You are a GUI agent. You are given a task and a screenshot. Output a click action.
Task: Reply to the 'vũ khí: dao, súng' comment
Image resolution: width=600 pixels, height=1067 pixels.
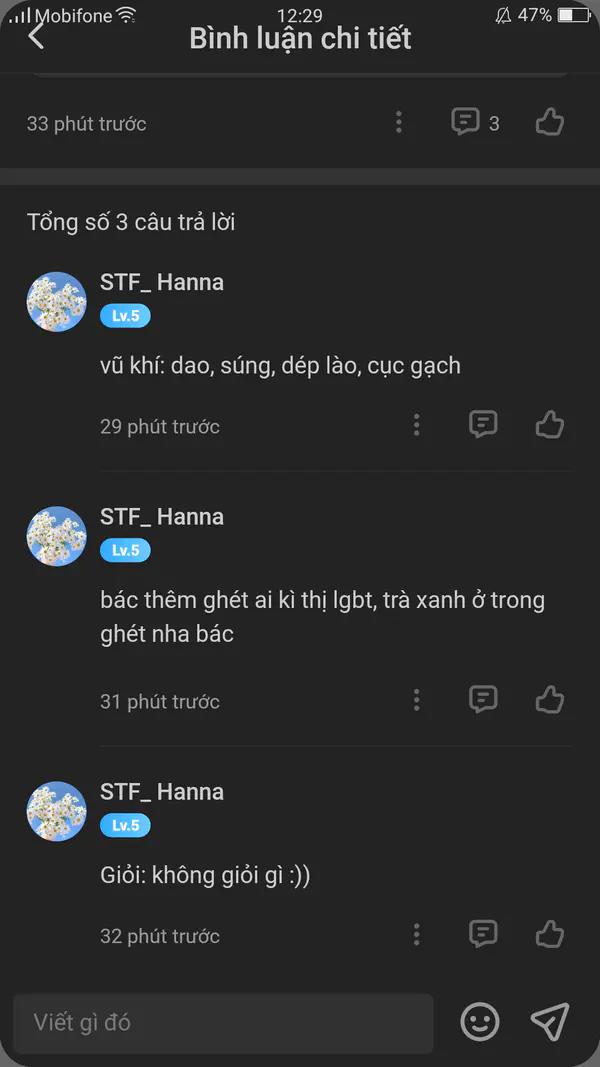(x=483, y=425)
